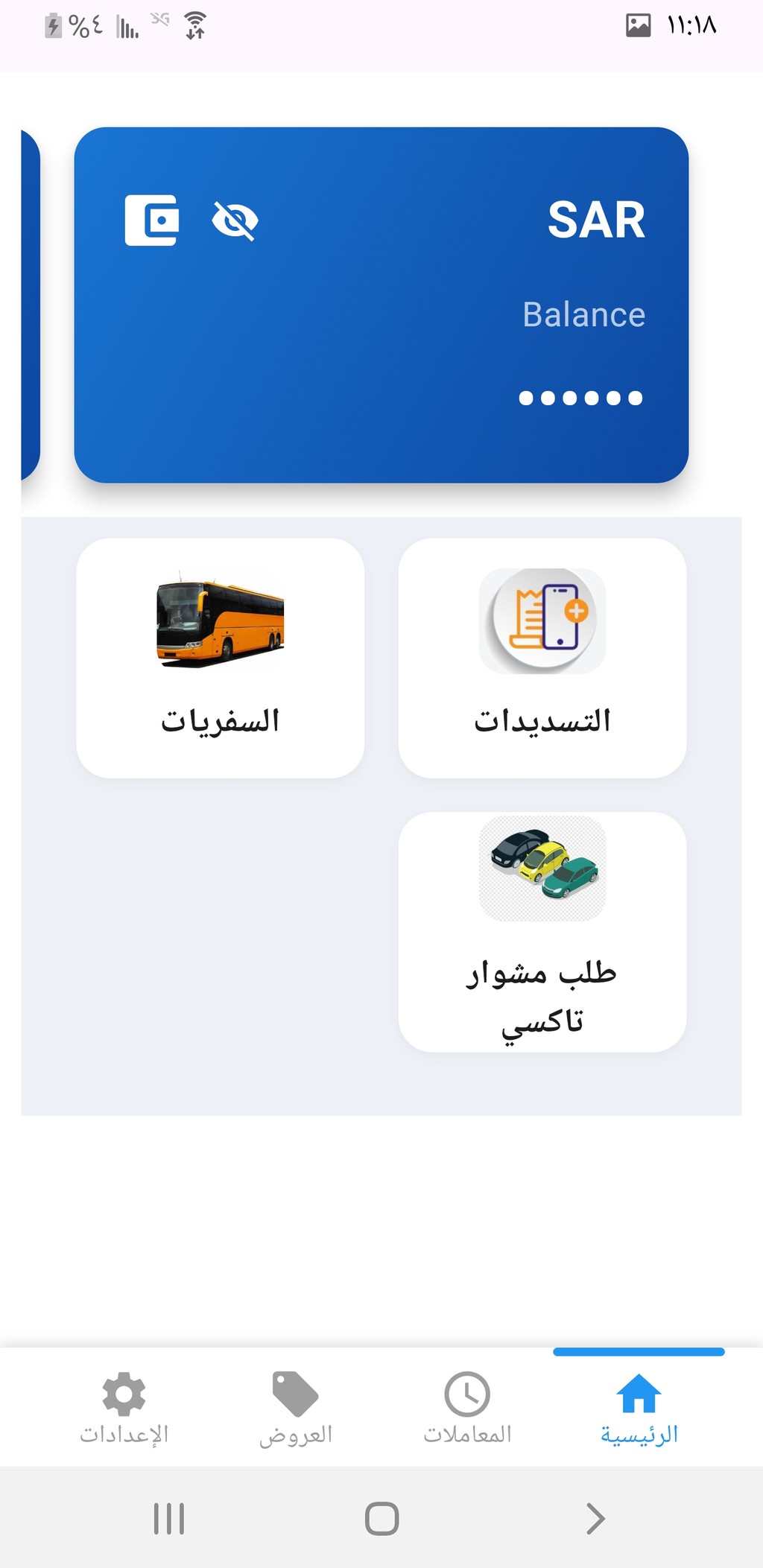
Task: Tap the system home button
Action: [x=381, y=1518]
